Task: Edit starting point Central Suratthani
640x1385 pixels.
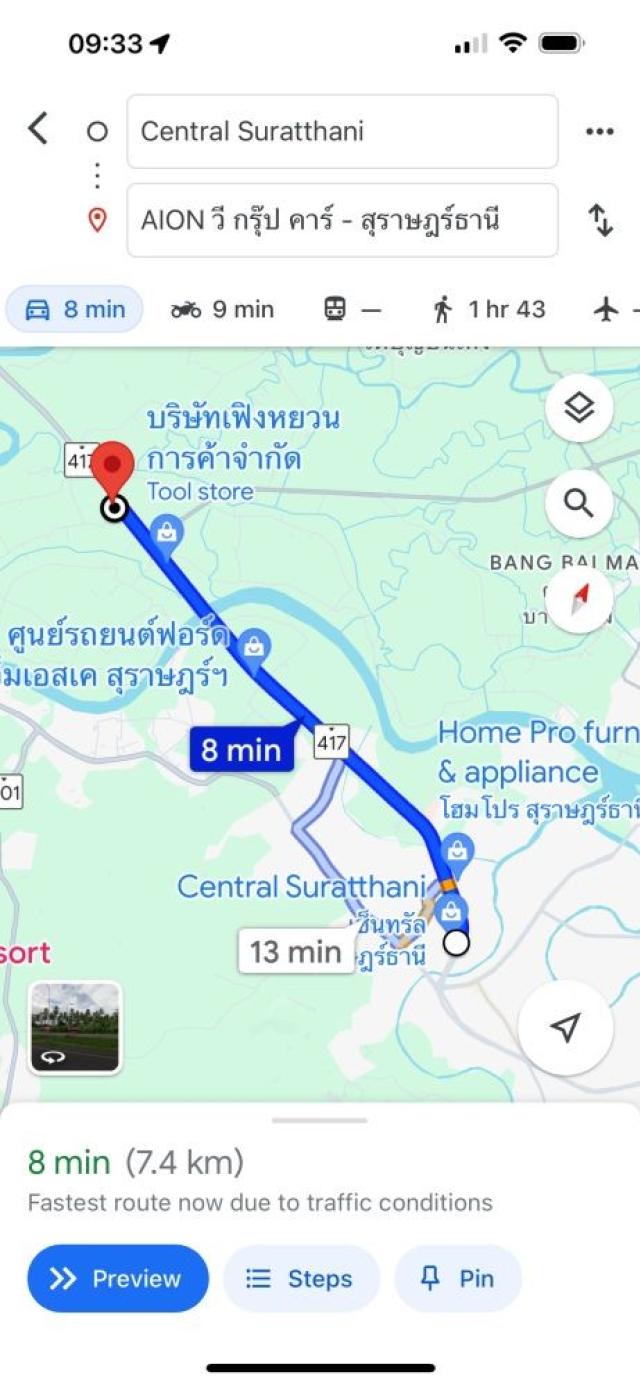Action: [341, 131]
